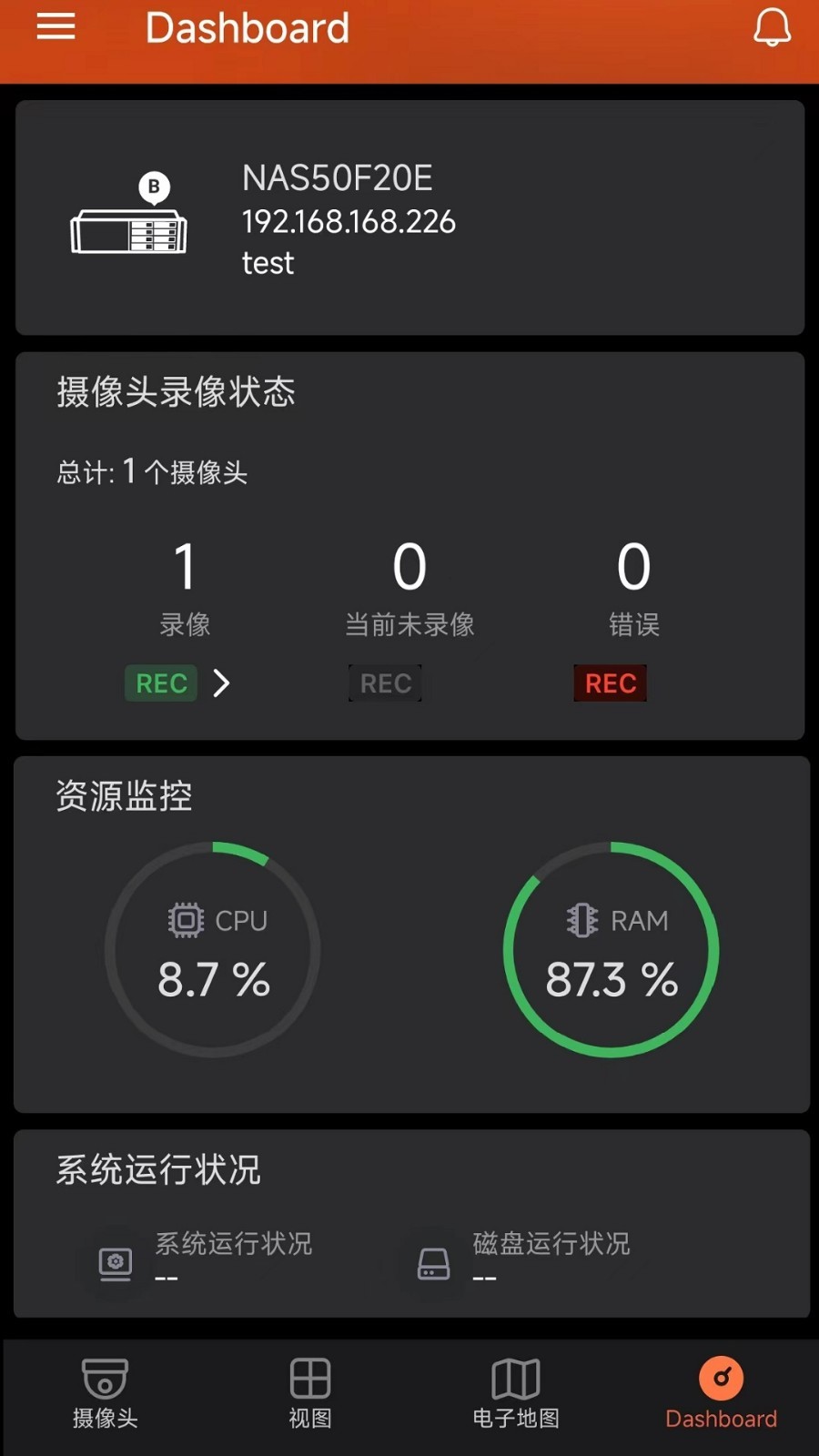Open the list of recording cameras via the green REC chevron
819x1456 pixels.
coord(219,683)
